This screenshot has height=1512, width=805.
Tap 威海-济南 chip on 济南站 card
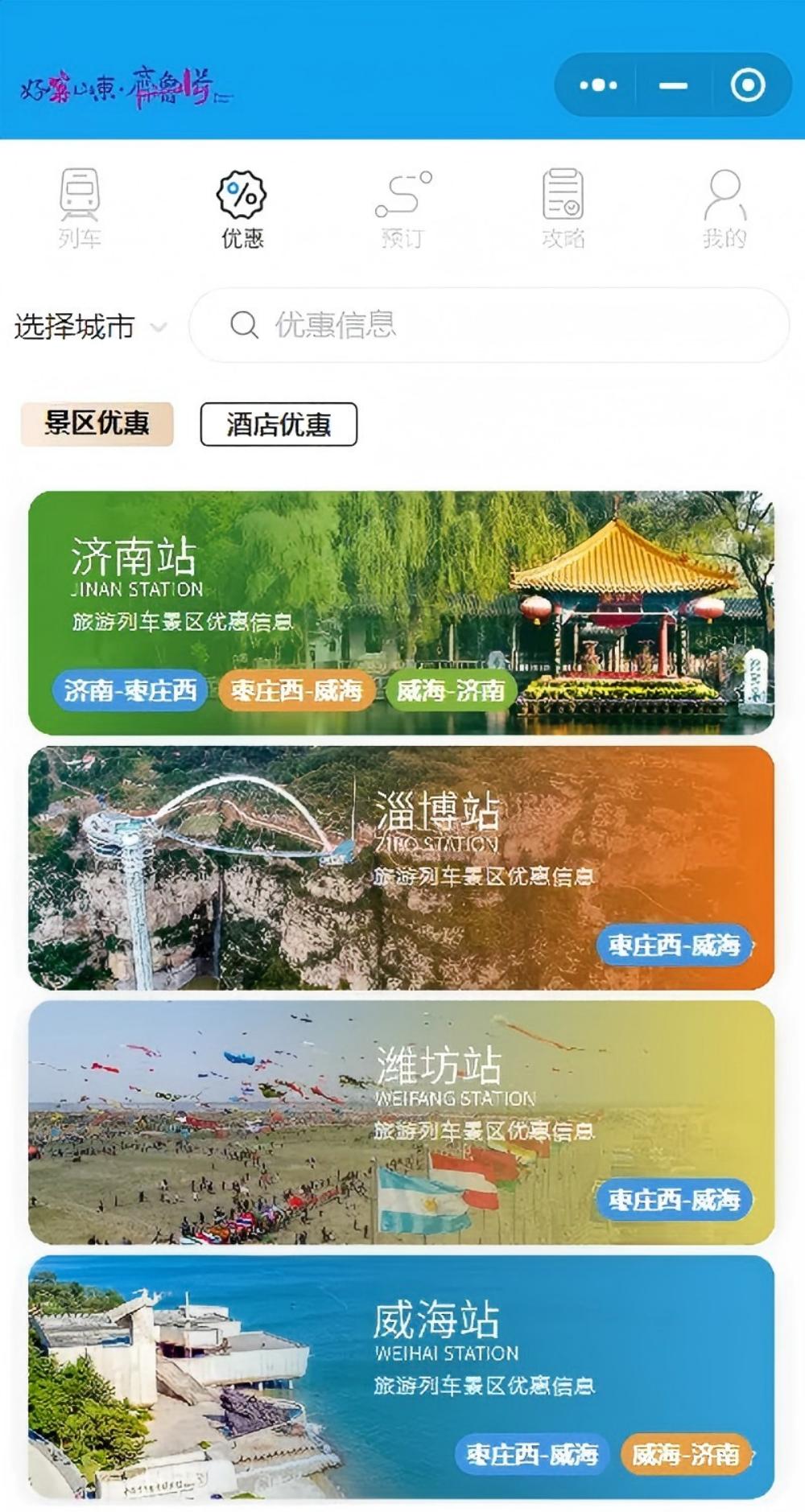[x=451, y=690]
